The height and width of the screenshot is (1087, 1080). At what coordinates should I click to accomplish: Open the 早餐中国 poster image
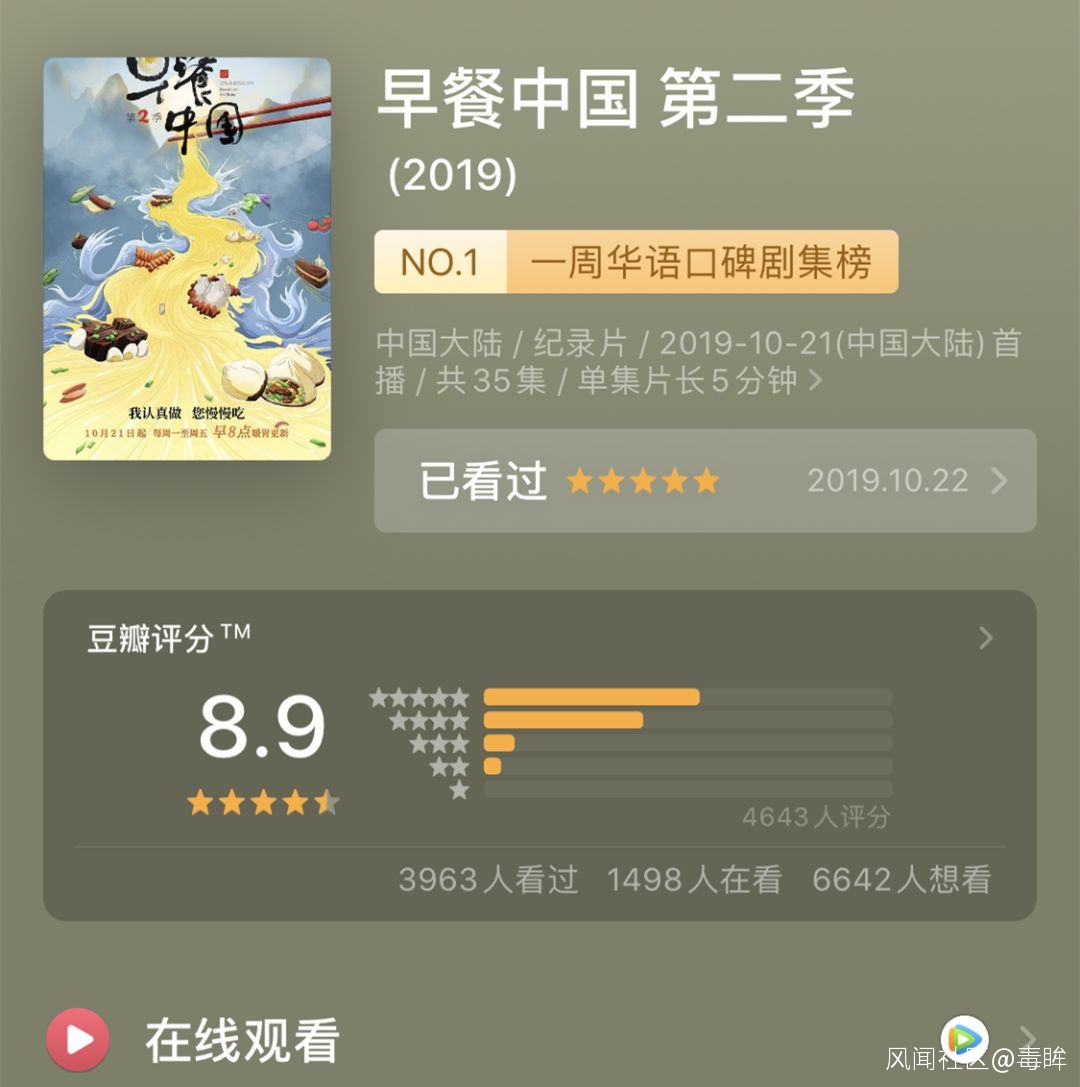187,258
